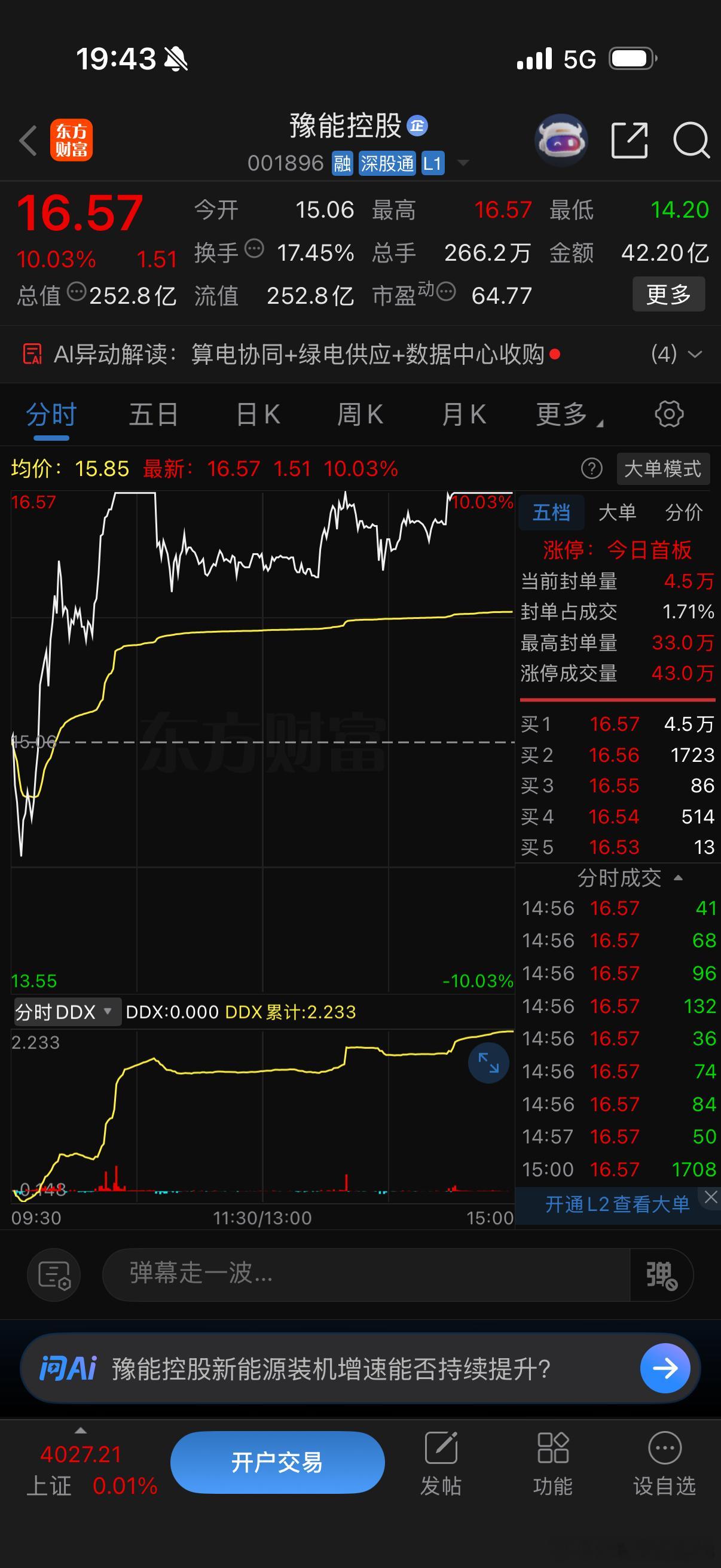Enable 大单模式 large-order mode
Viewport: 721px width, 1568px height.
(662, 469)
